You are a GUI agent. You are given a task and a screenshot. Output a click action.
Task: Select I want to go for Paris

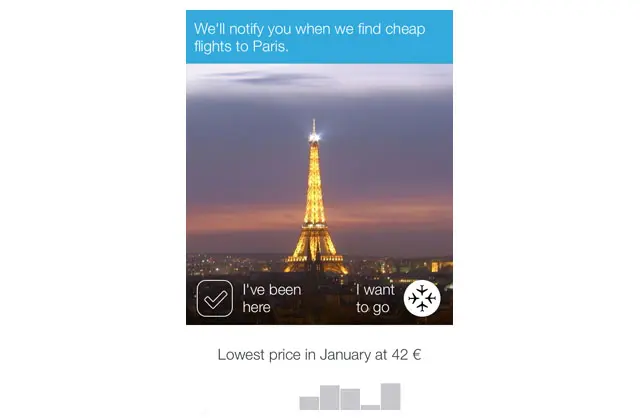coord(422,299)
